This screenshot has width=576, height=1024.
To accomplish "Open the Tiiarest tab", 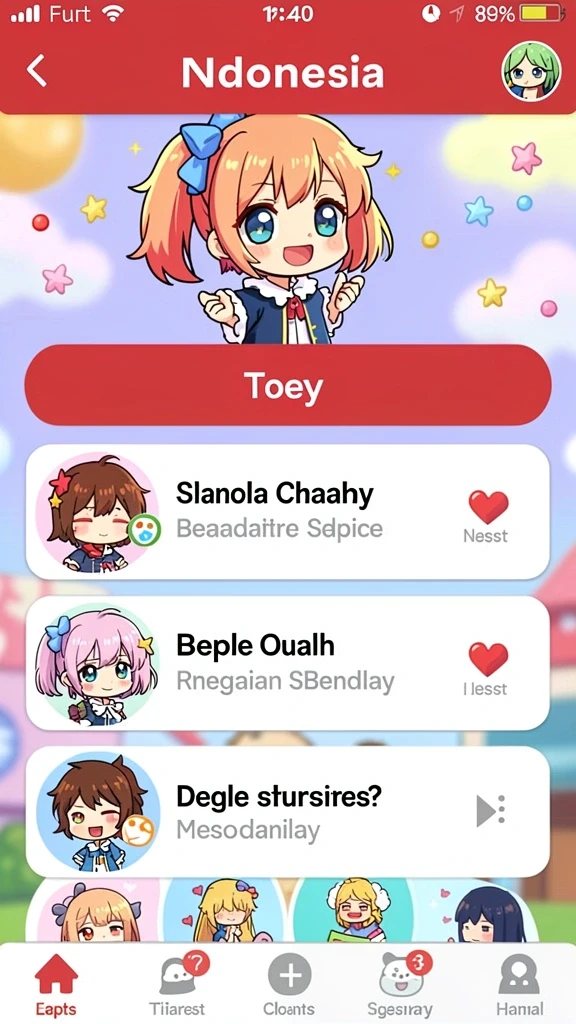I will click(x=177, y=985).
